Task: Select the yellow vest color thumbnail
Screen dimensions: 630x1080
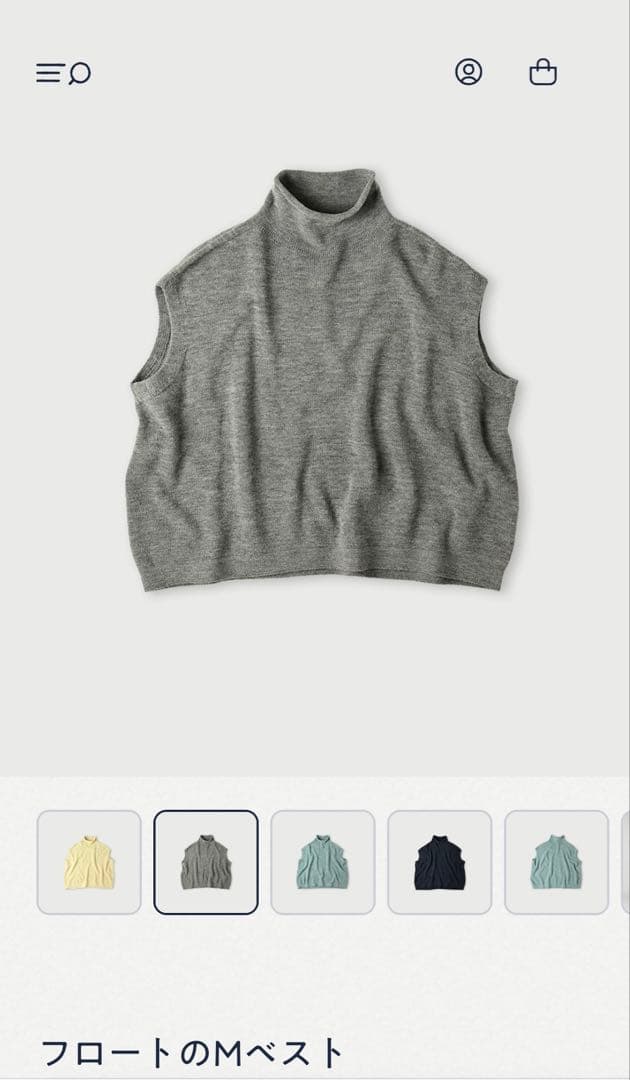Action: (x=89, y=862)
